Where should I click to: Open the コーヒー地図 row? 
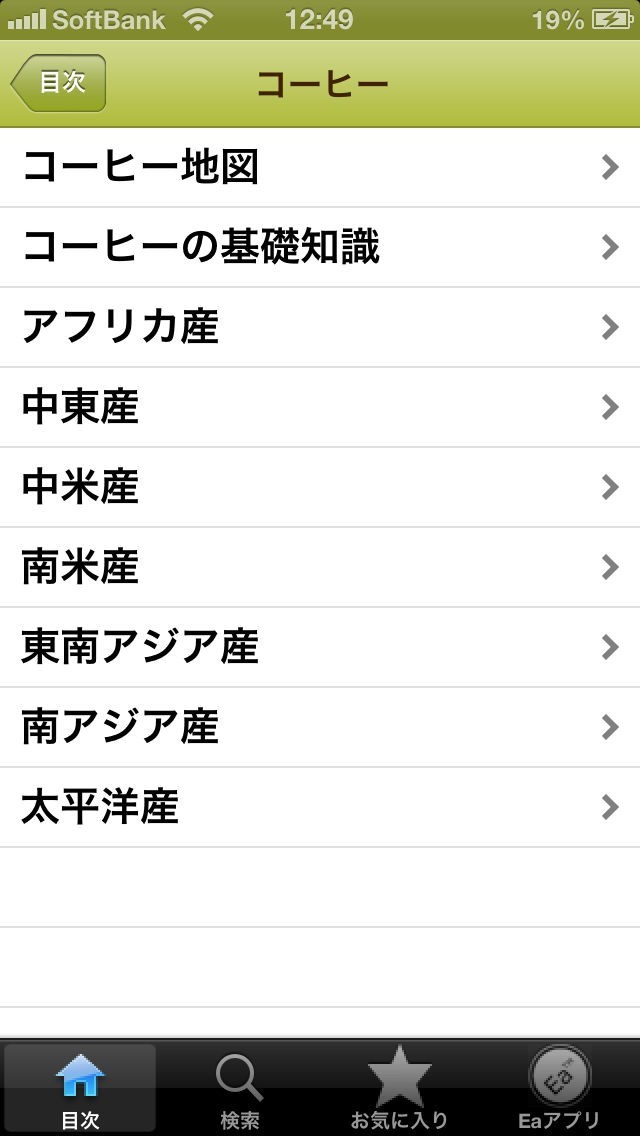(x=320, y=167)
